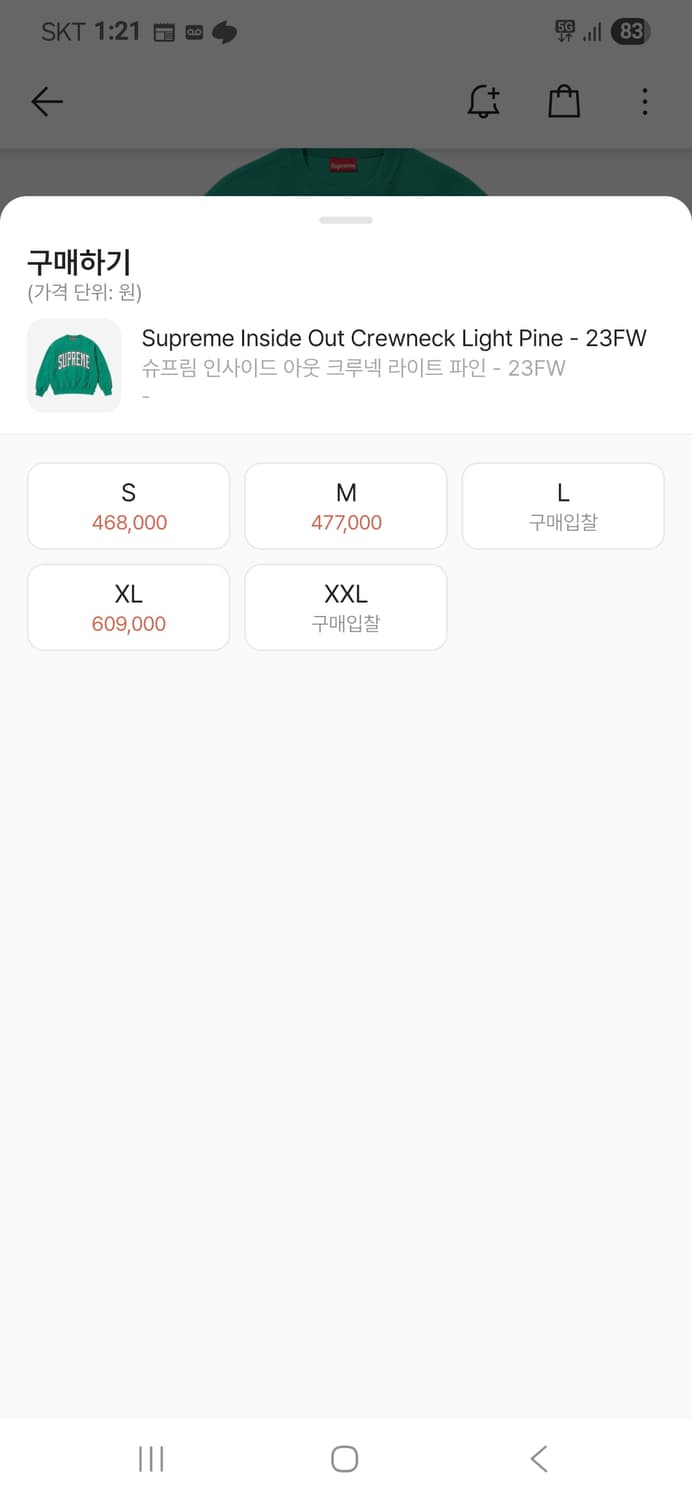Select the XL size option
The height and width of the screenshot is (1500, 692).
point(129,607)
